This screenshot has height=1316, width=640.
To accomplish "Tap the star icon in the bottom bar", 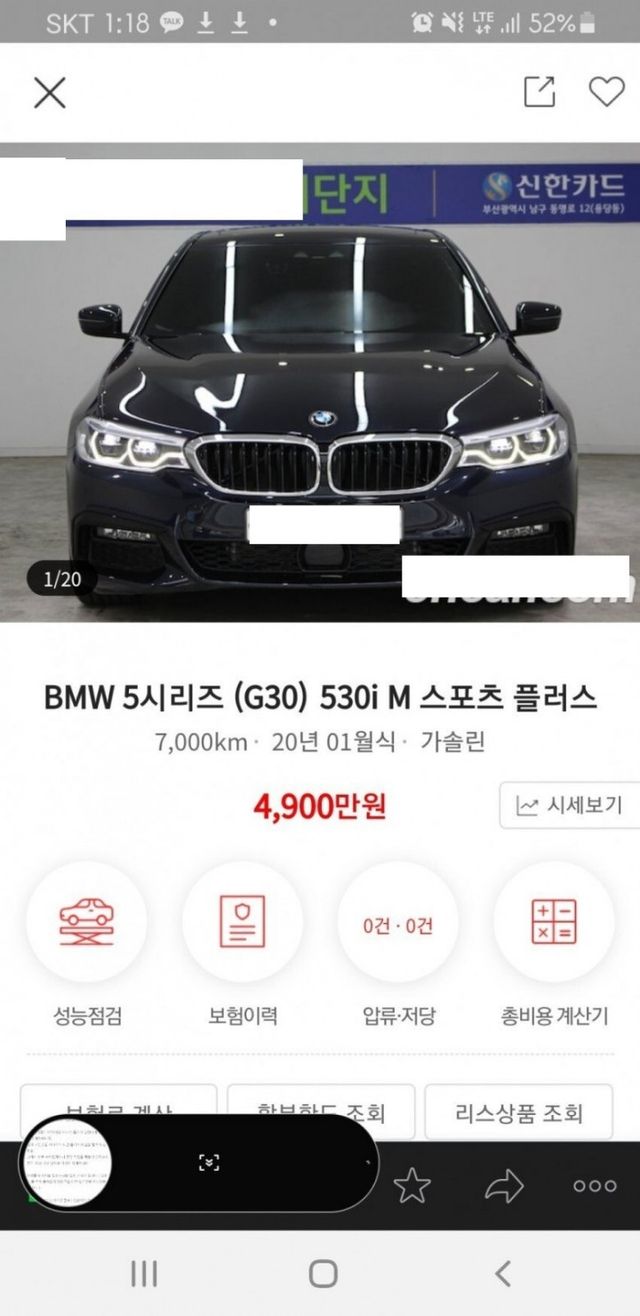I will tap(411, 1186).
